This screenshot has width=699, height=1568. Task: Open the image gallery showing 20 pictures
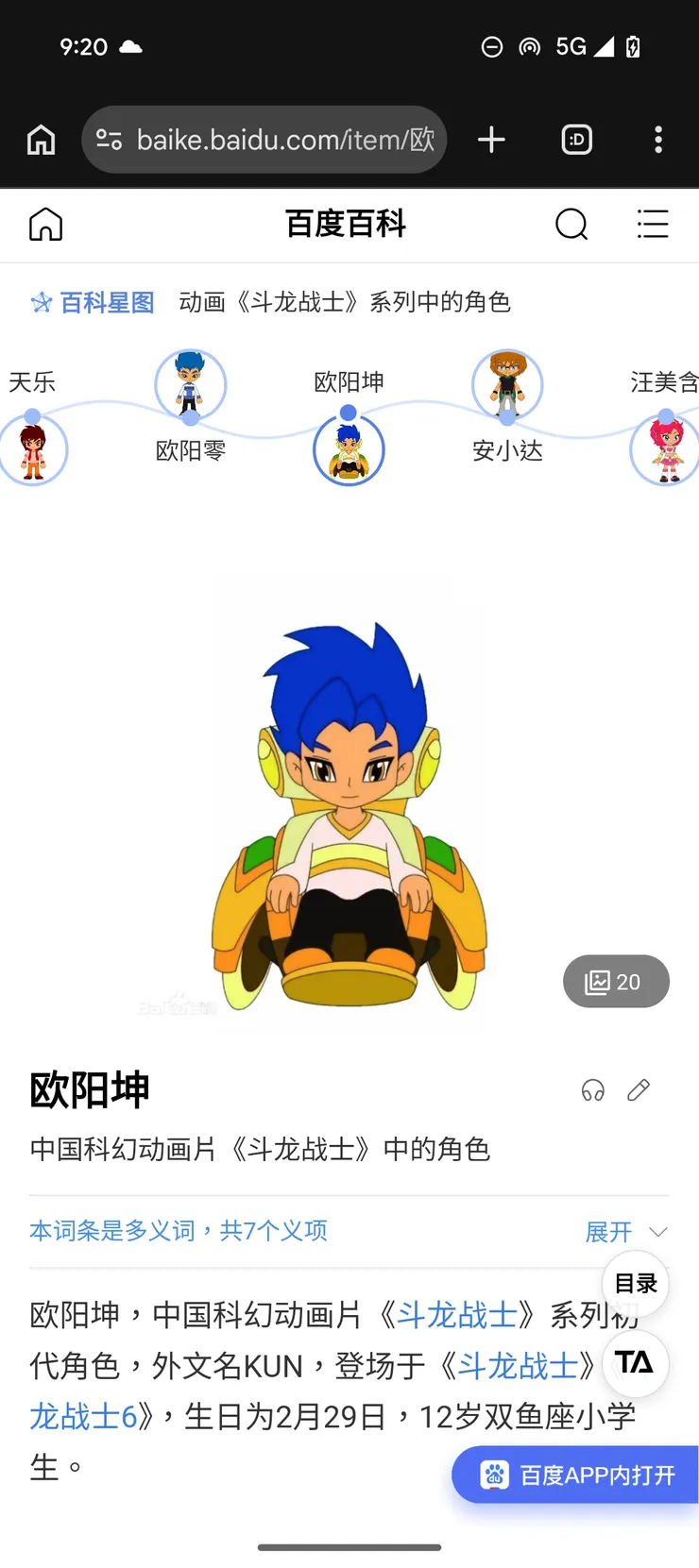[x=616, y=981]
